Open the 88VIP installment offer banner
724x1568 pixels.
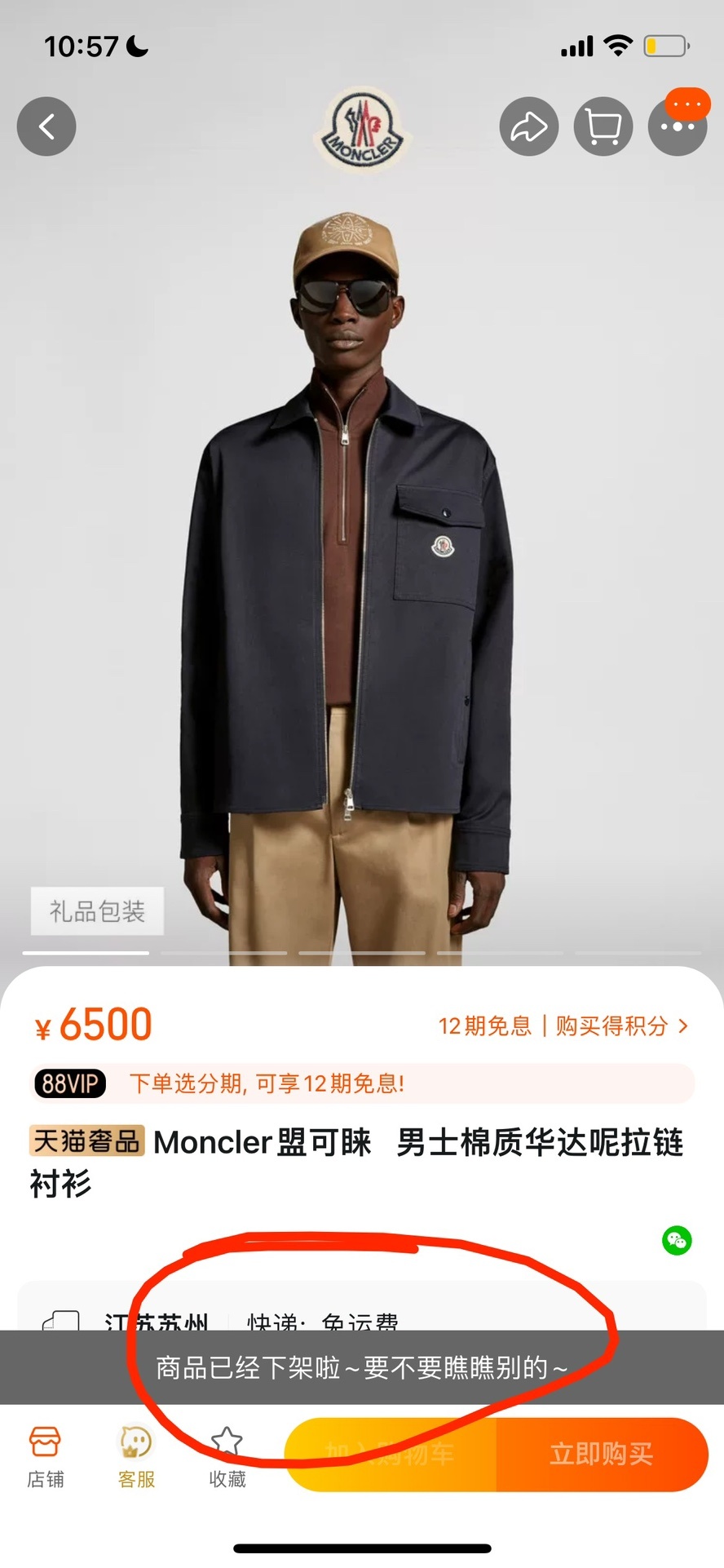tap(362, 1083)
